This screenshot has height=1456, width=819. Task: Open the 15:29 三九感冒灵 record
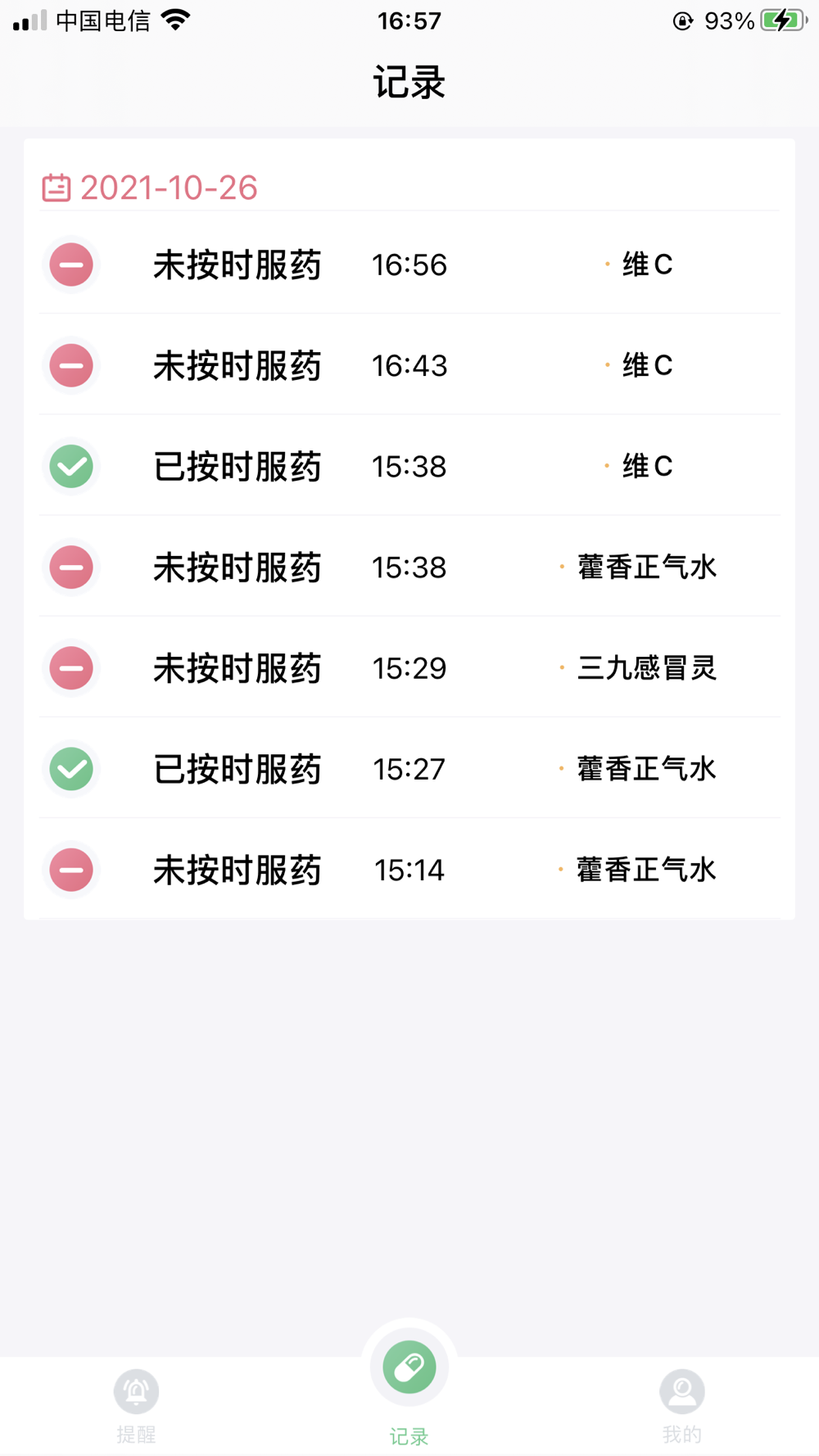click(x=409, y=667)
